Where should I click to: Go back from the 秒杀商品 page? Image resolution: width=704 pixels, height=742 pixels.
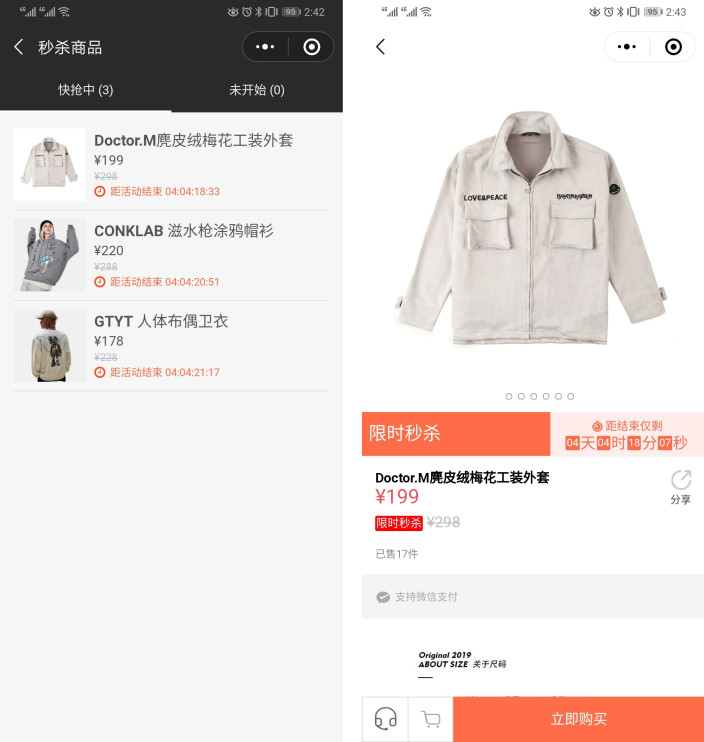pyautogui.click(x=18, y=47)
